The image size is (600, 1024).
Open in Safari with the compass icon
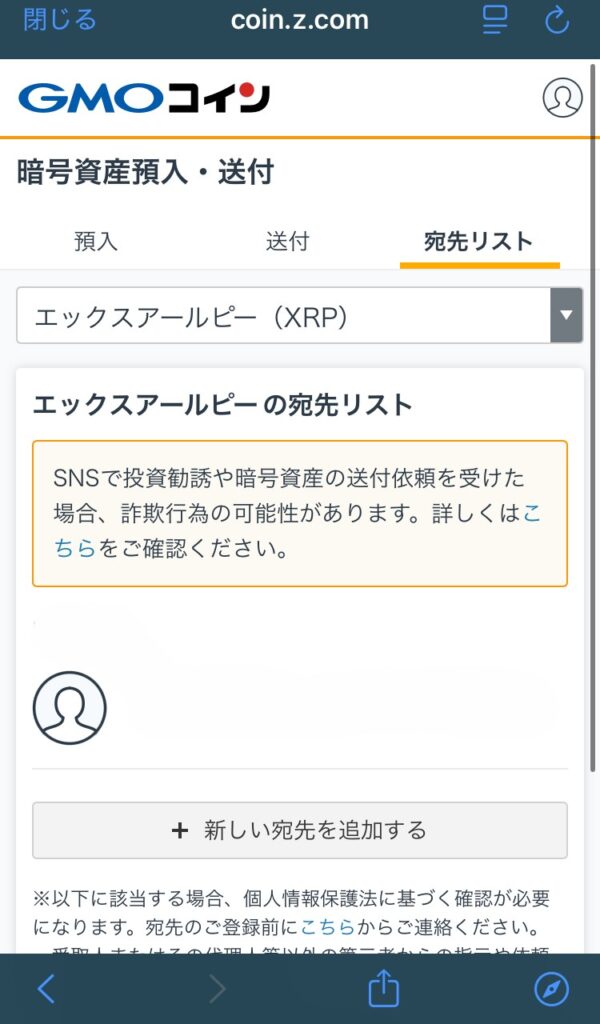pos(551,989)
